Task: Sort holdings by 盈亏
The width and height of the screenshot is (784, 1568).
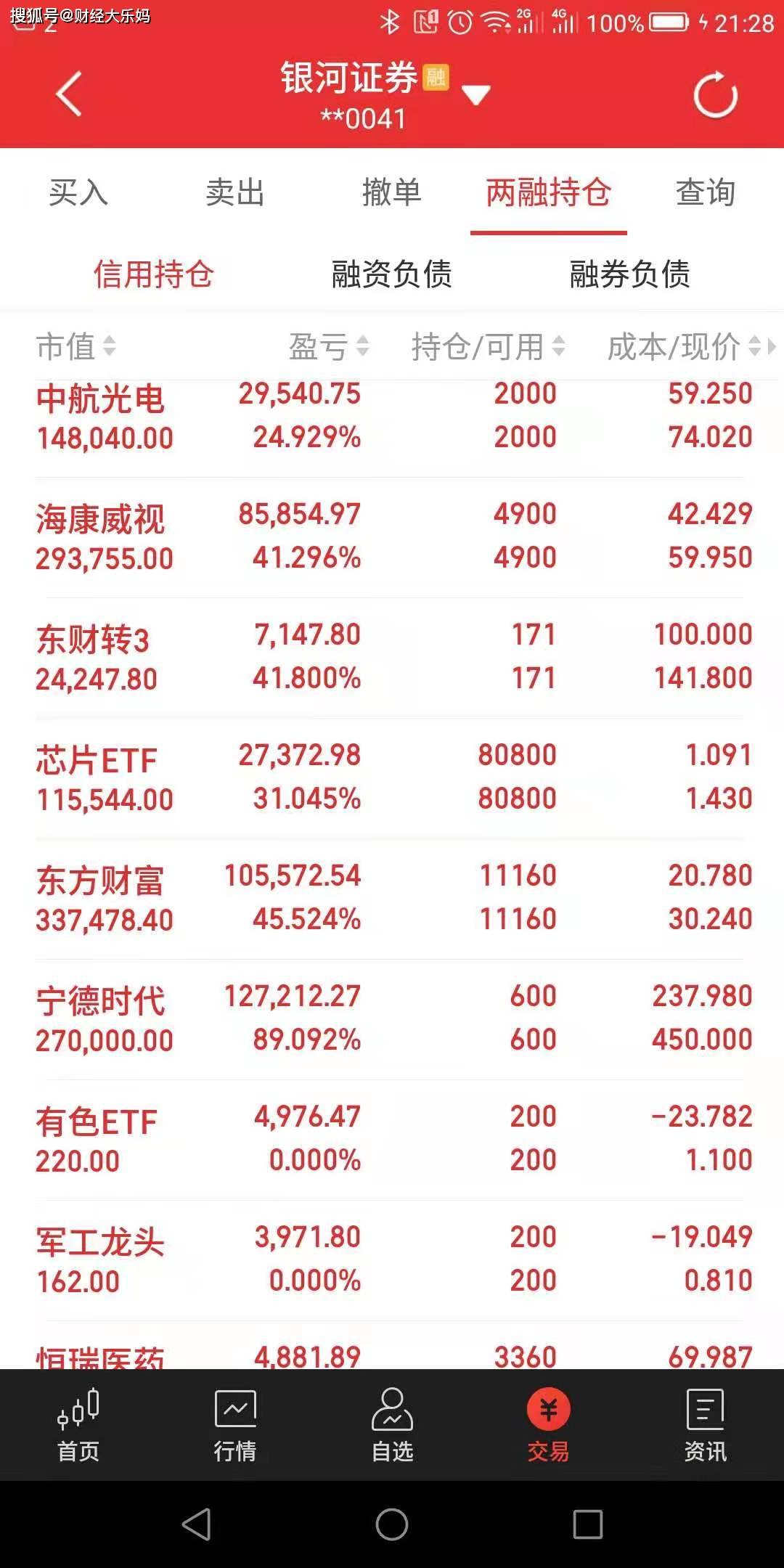Action: point(328,347)
